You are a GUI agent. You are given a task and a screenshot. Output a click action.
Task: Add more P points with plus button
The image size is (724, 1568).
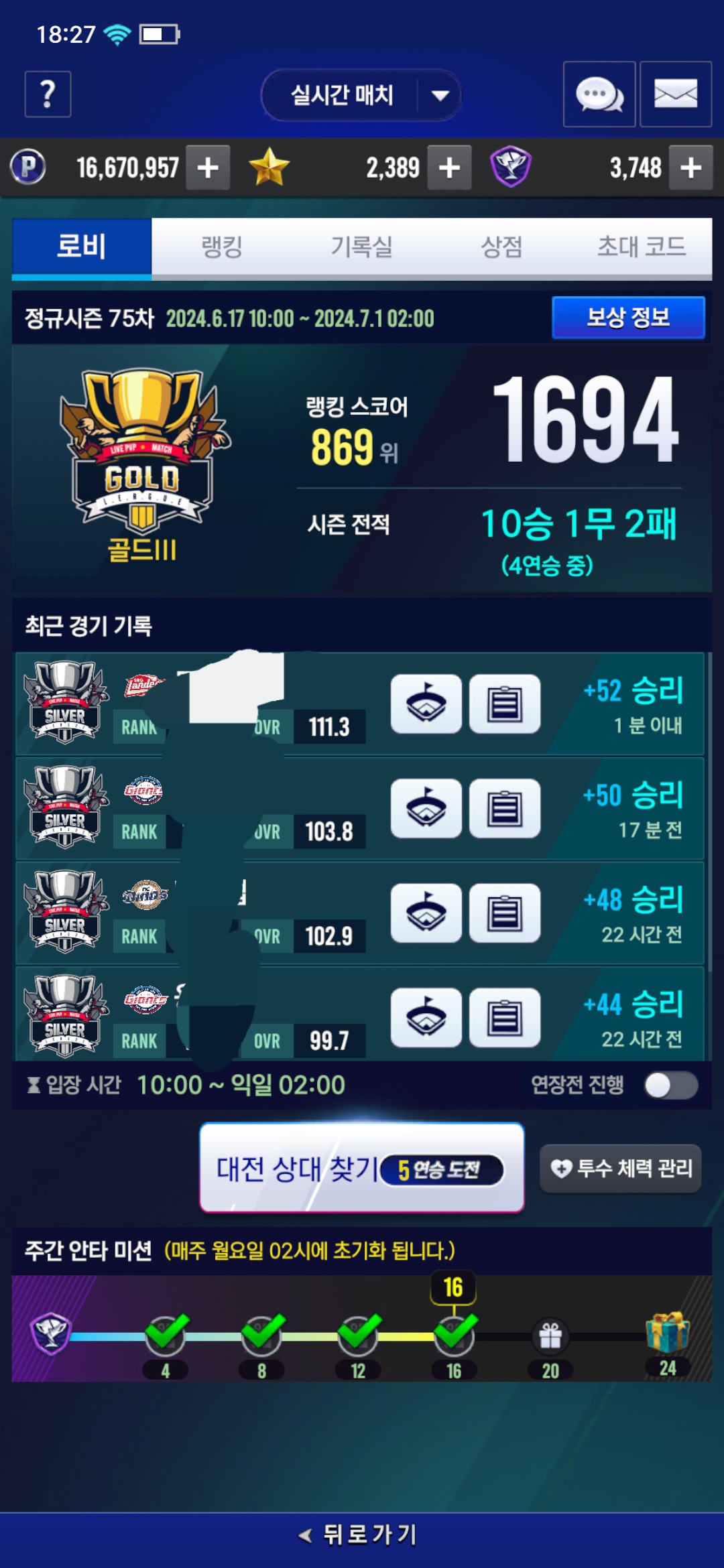coord(208,168)
